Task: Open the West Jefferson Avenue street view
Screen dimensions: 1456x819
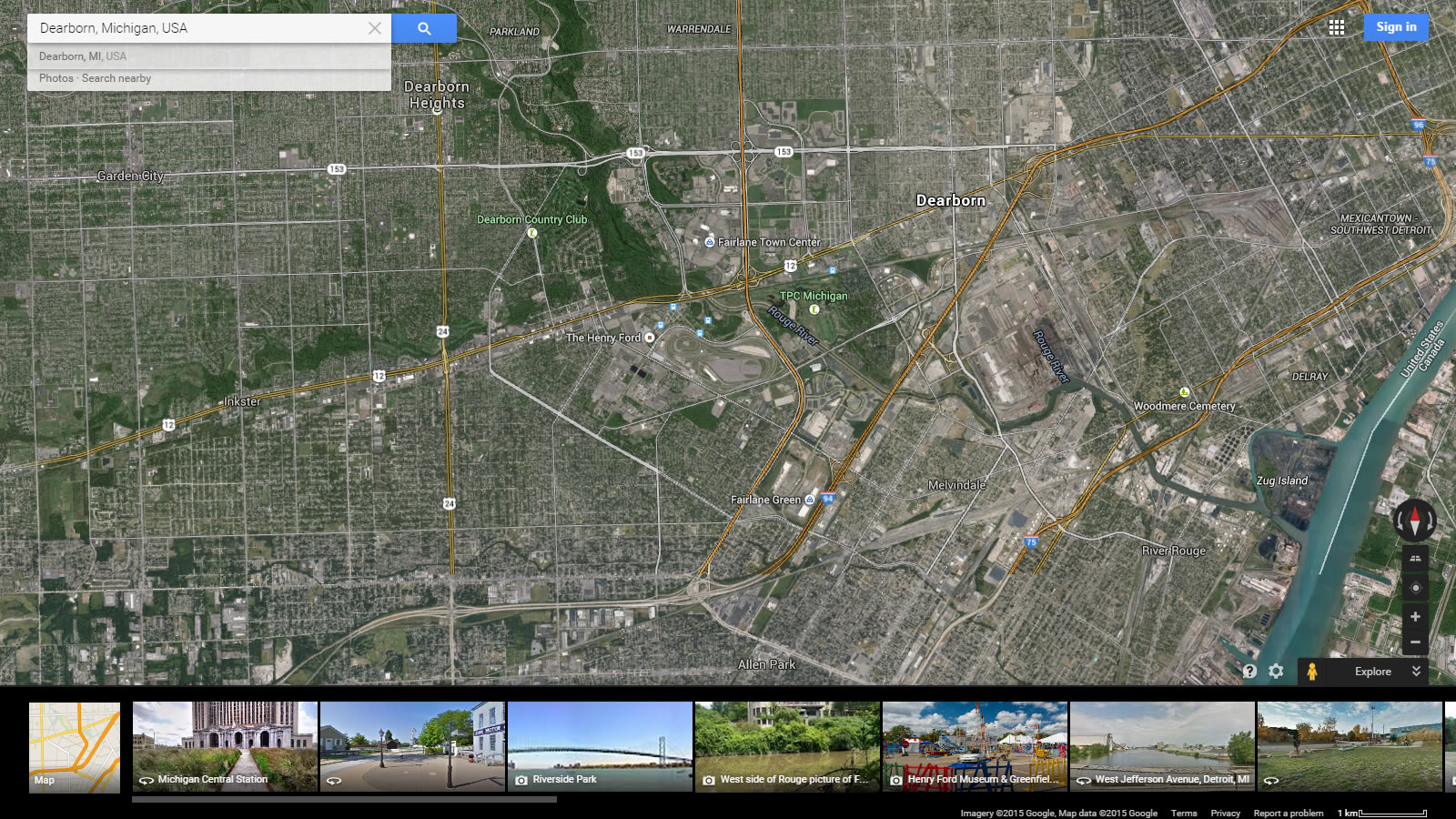Action: coord(1162,746)
